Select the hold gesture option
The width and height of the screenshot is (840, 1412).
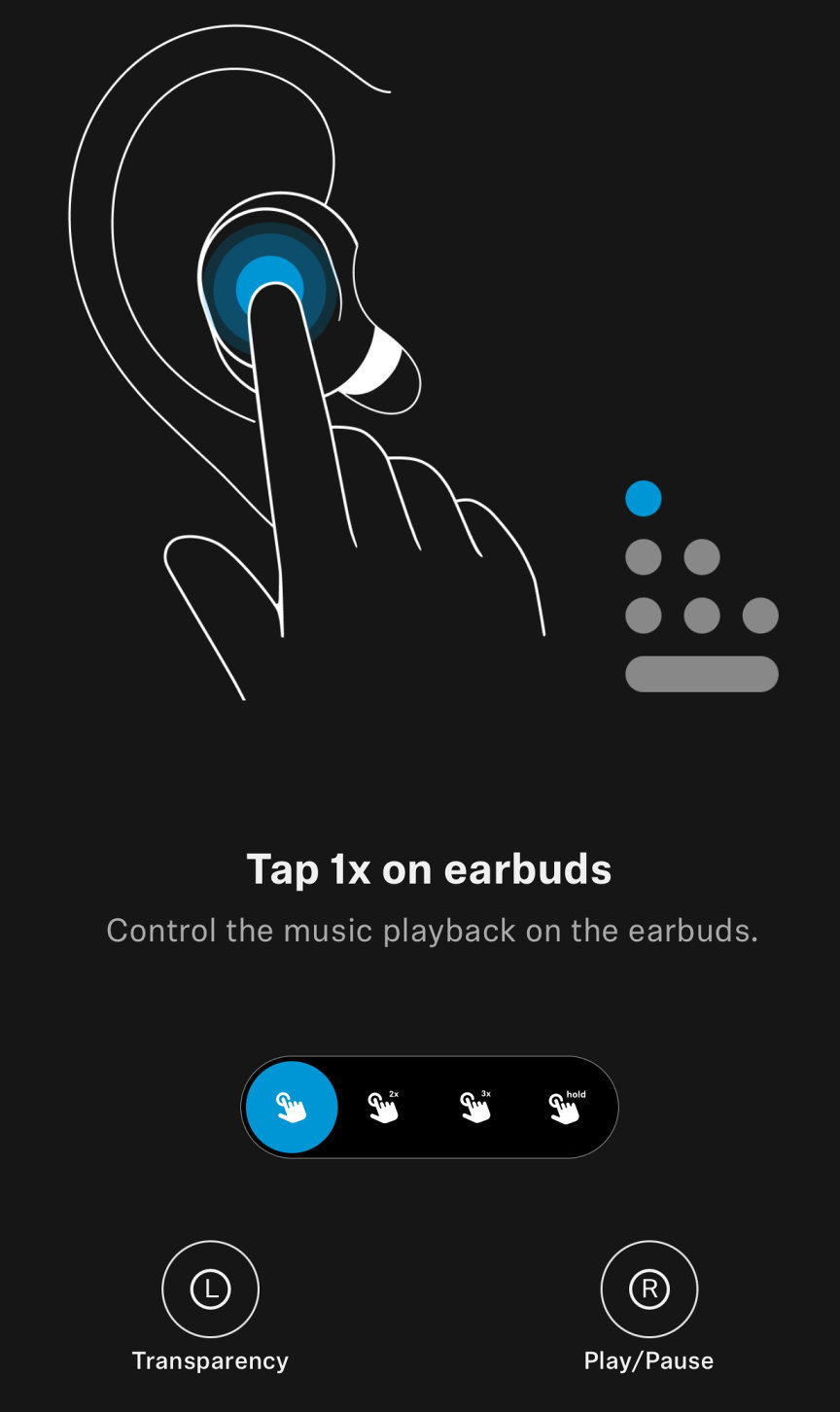click(x=566, y=1107)
